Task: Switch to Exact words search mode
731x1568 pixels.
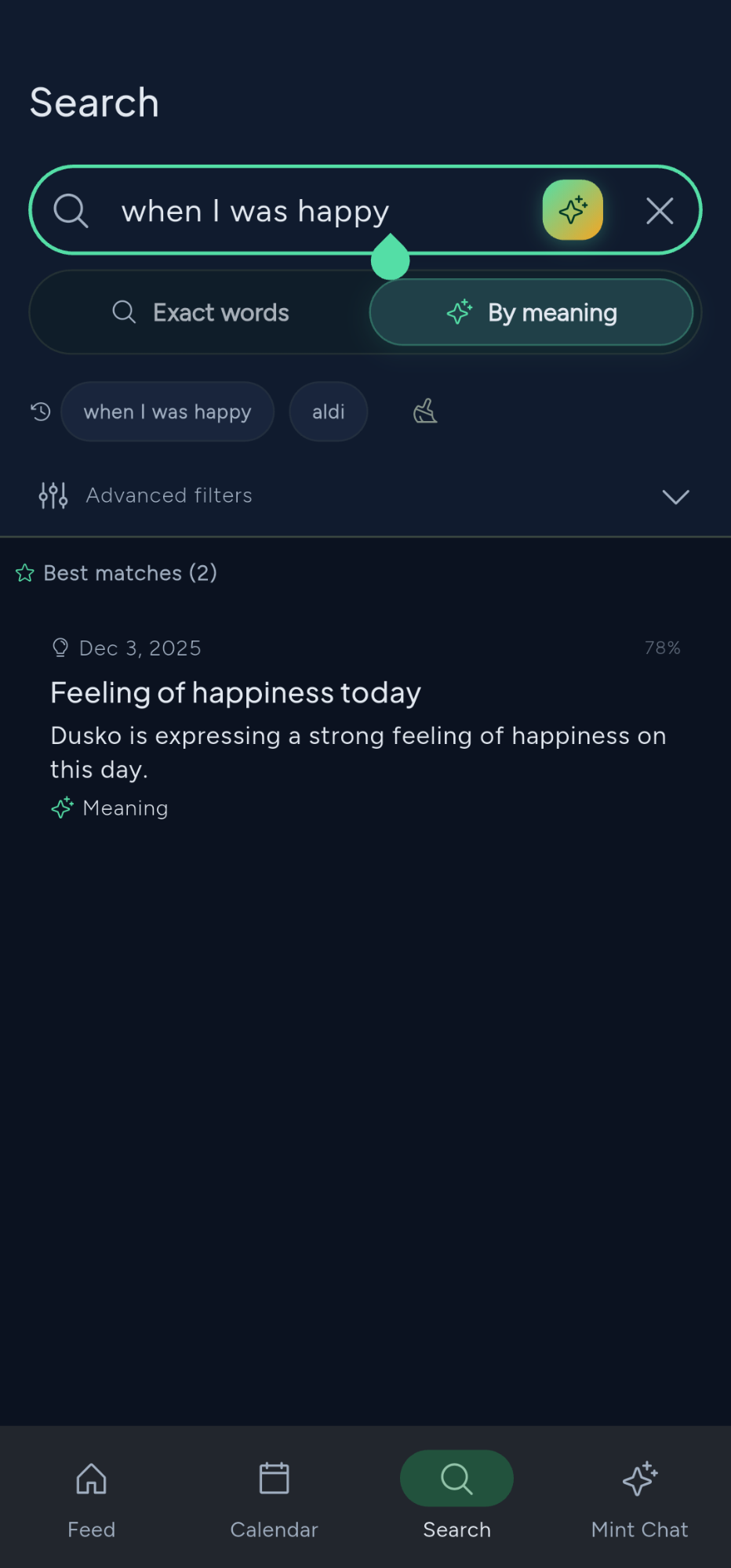Action: pyautogui.click(x=201, y=313)
